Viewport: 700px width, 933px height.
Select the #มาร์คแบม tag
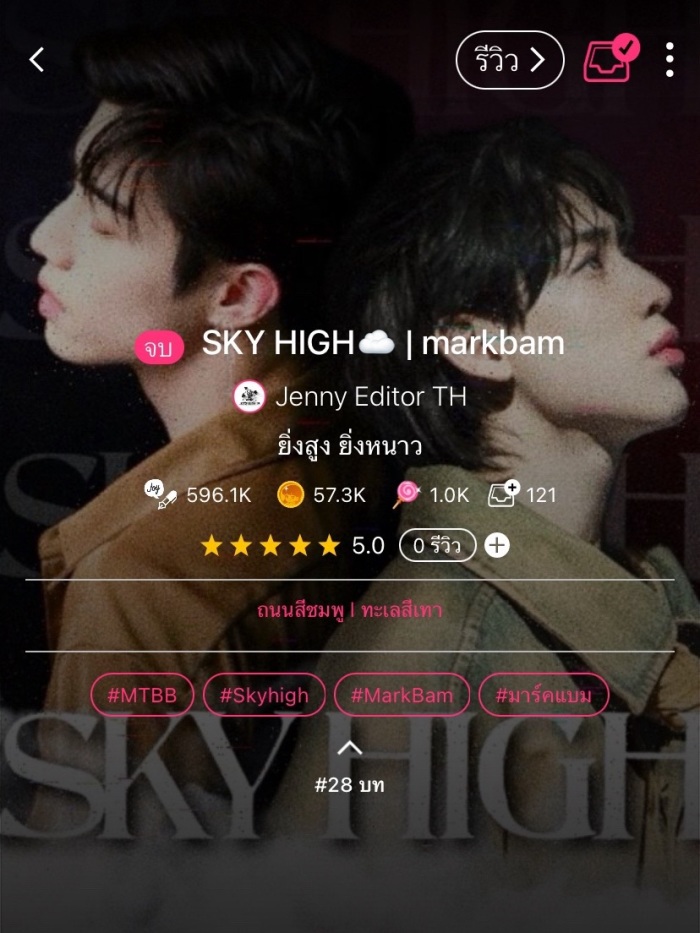543,695
